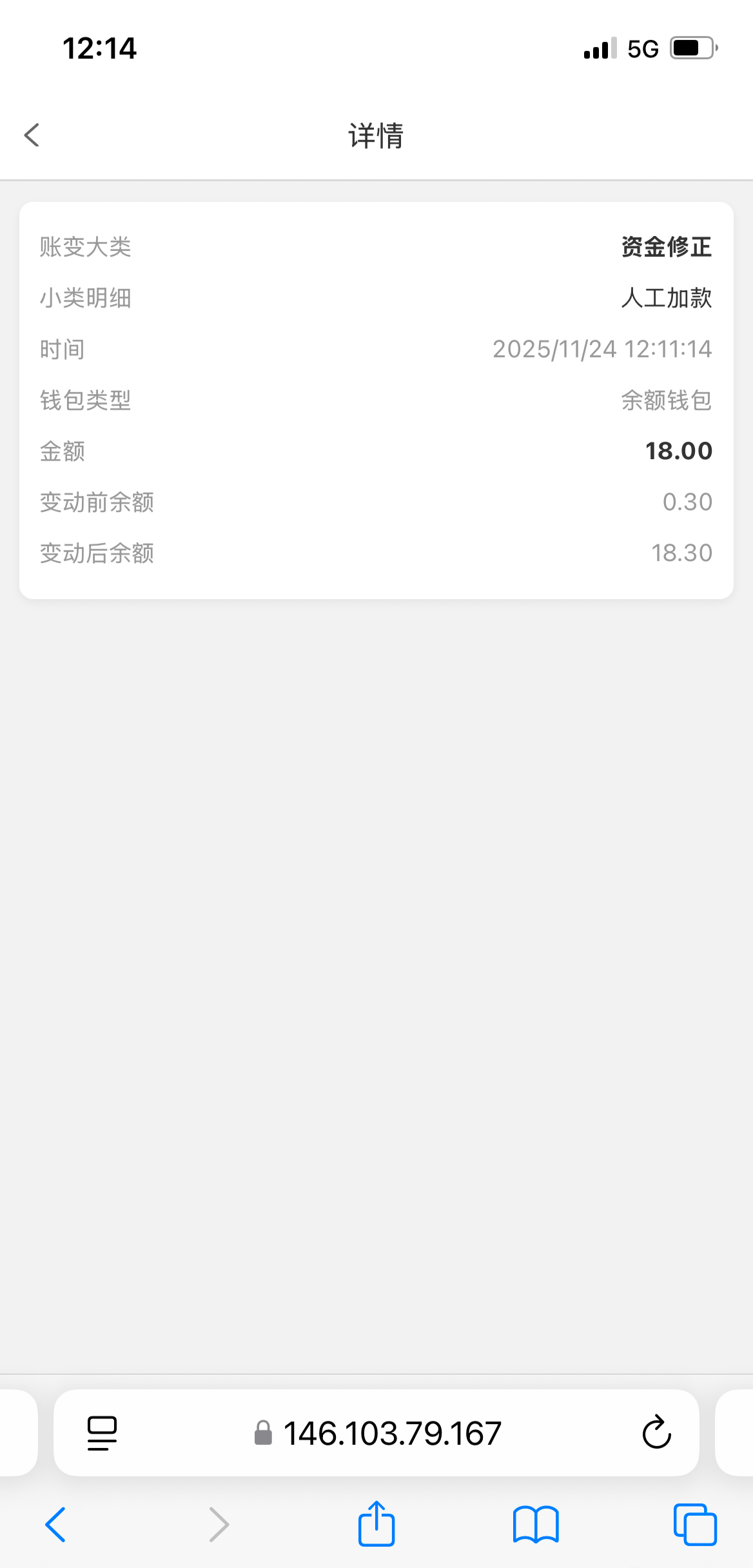Screen dimensions: 753x1568
Task: Share this page via share sheet
Action: (376, 1523)
